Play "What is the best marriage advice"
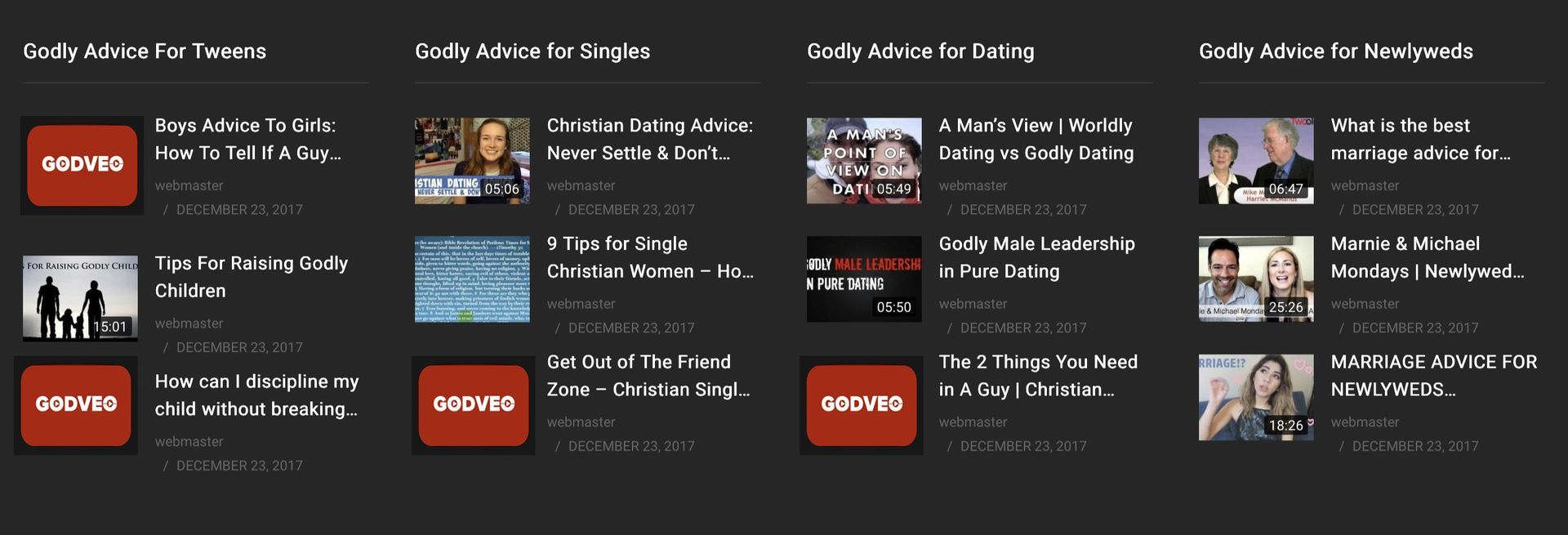Image resolution: width=1568 pixels, height=535 pixels. click(x=1256, y=161)
